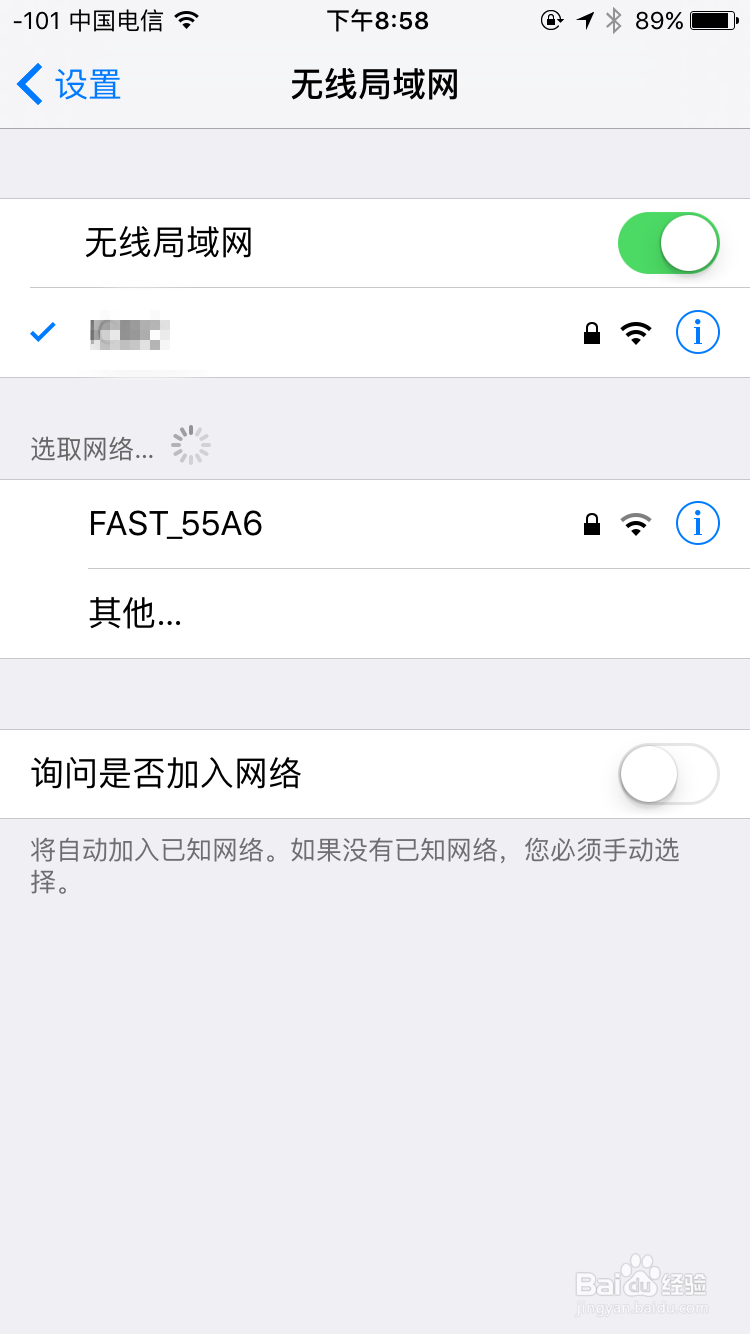This screenshot has height=1334, width=750.
Task: Tap the 无线局域网 title bar
Action: coord(375,86)
